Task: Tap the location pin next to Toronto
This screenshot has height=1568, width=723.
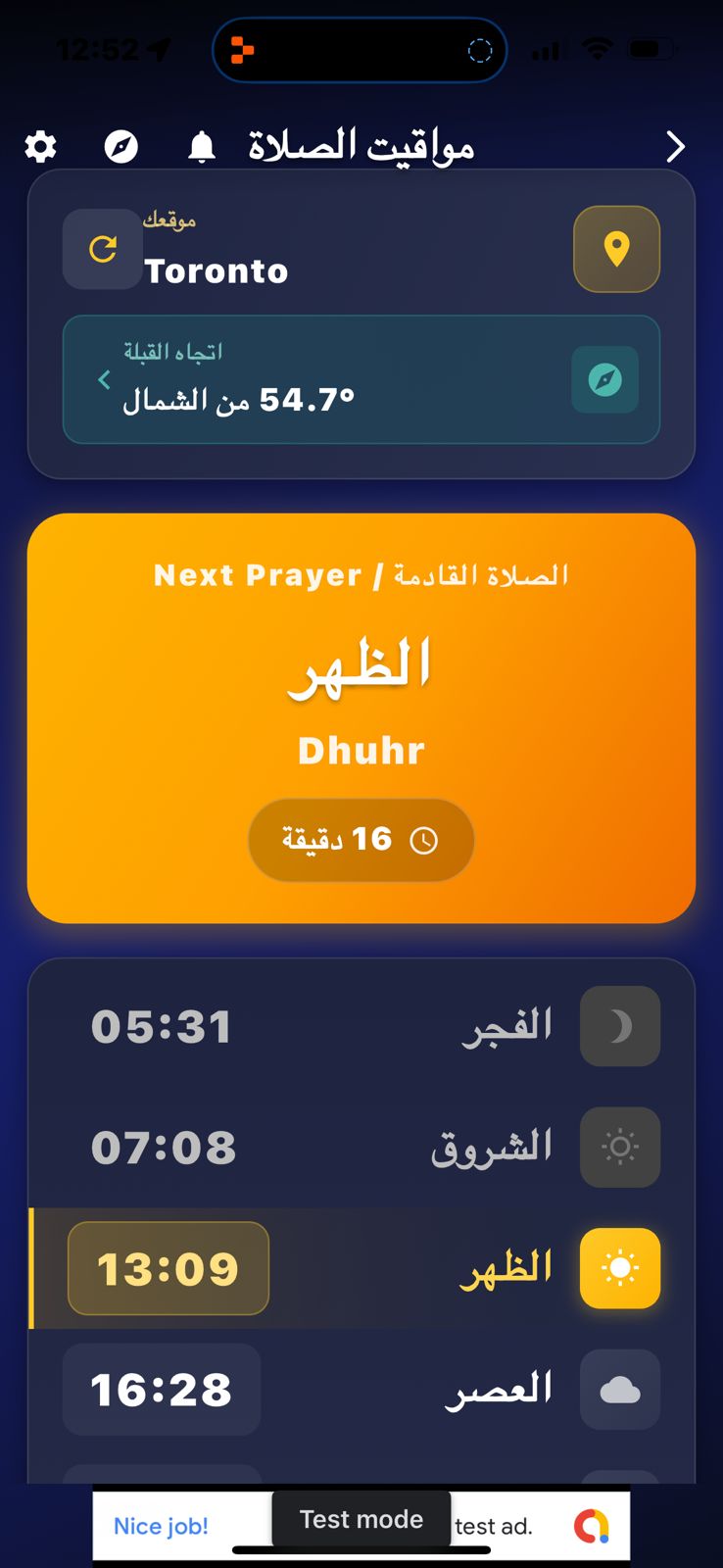Action: pyautogui.click(x=616, y=250)
